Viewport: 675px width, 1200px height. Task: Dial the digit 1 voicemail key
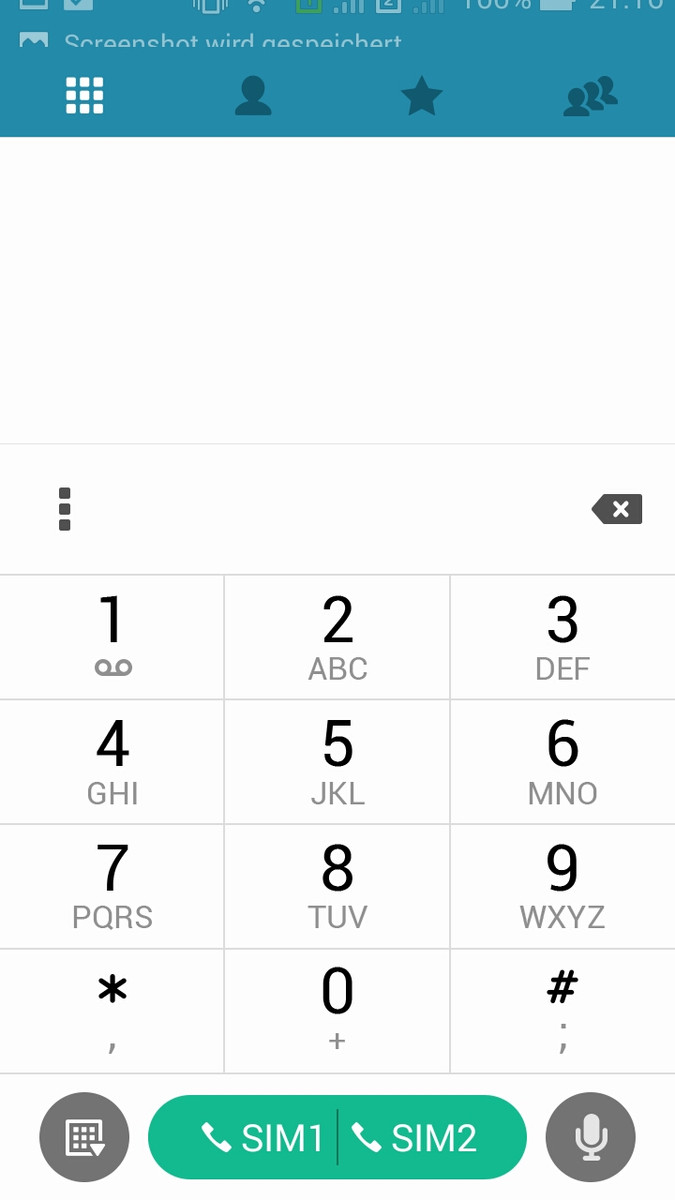point(112,637)
